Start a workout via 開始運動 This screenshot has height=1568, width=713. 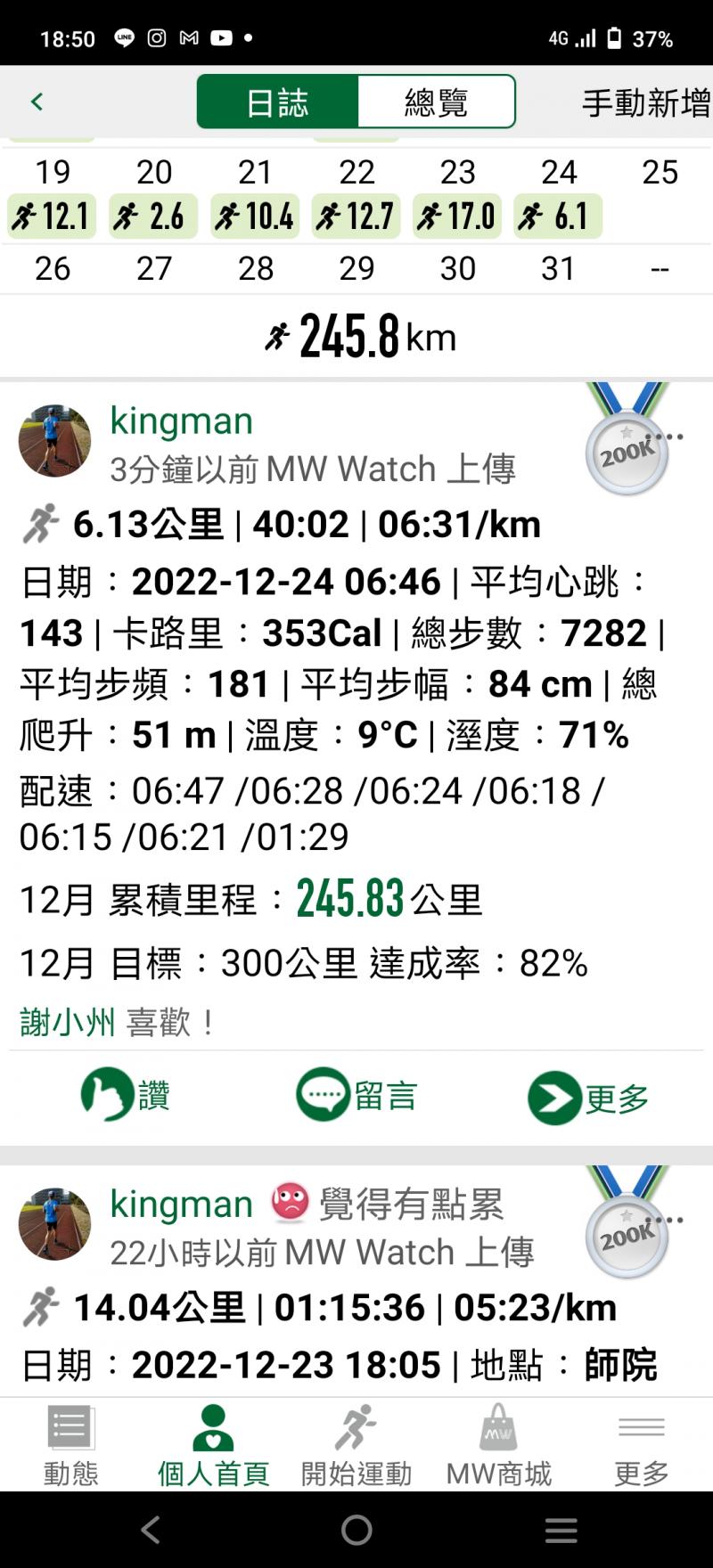[x=356, y=1445]
